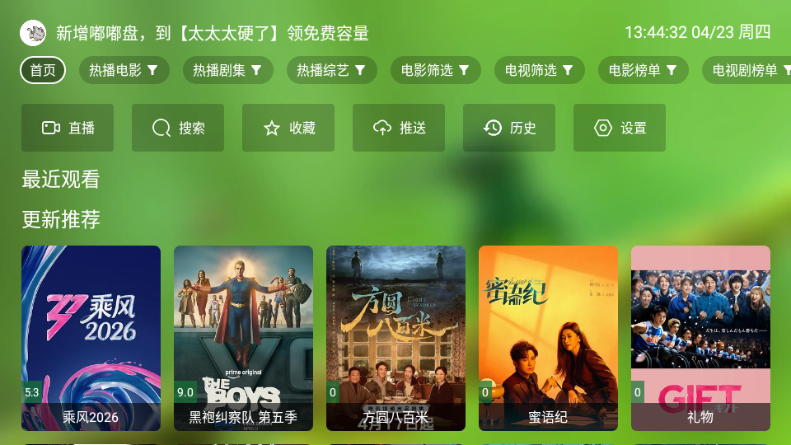This screenshot has width=791, height=445.
Task: Open the 搜索 search page
Action: (178, 128)
